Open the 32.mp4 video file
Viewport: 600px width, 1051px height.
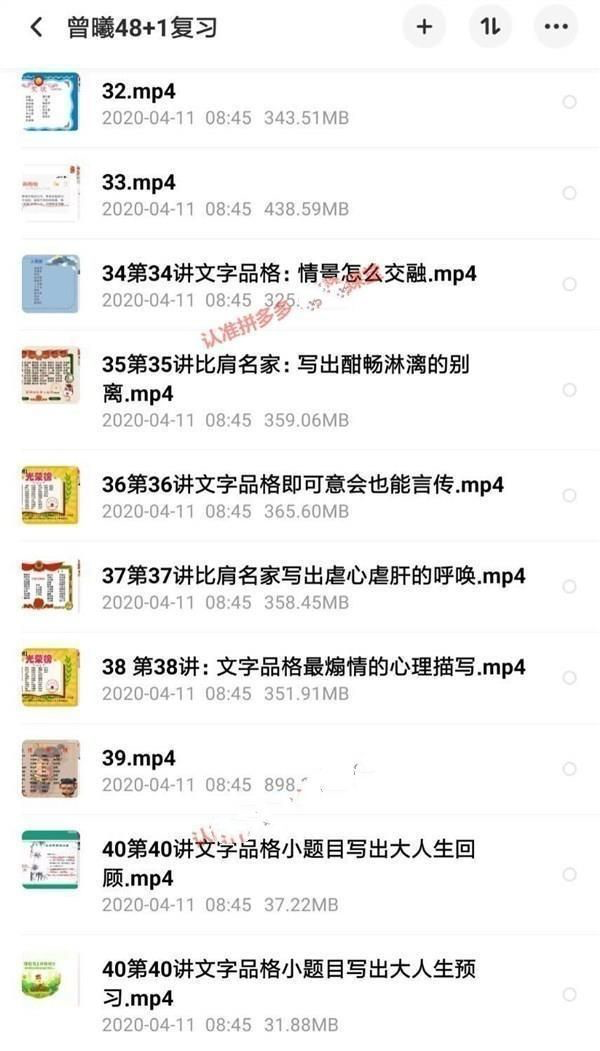[300, 102]
